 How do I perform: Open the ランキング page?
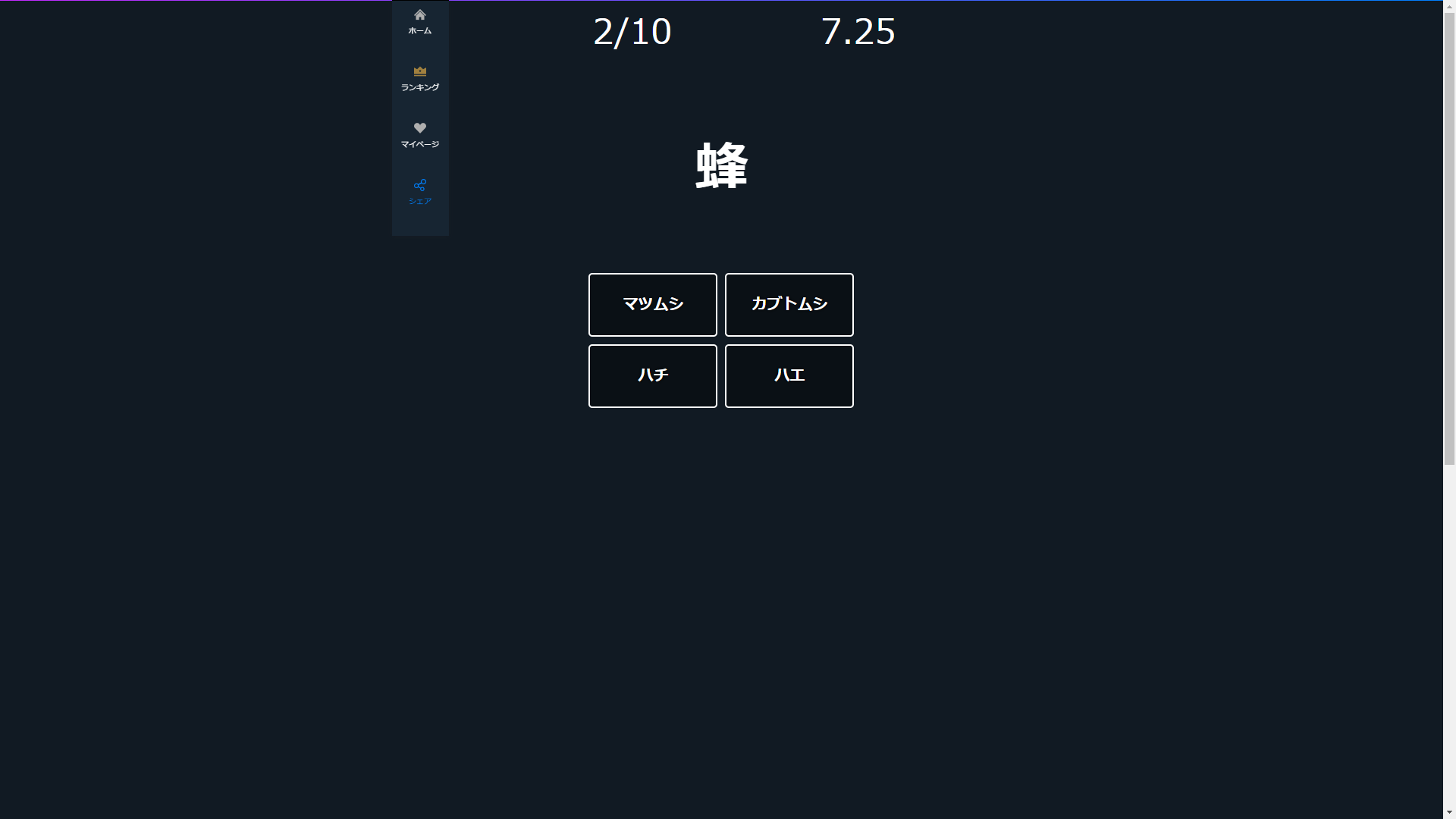coord(419,79)
